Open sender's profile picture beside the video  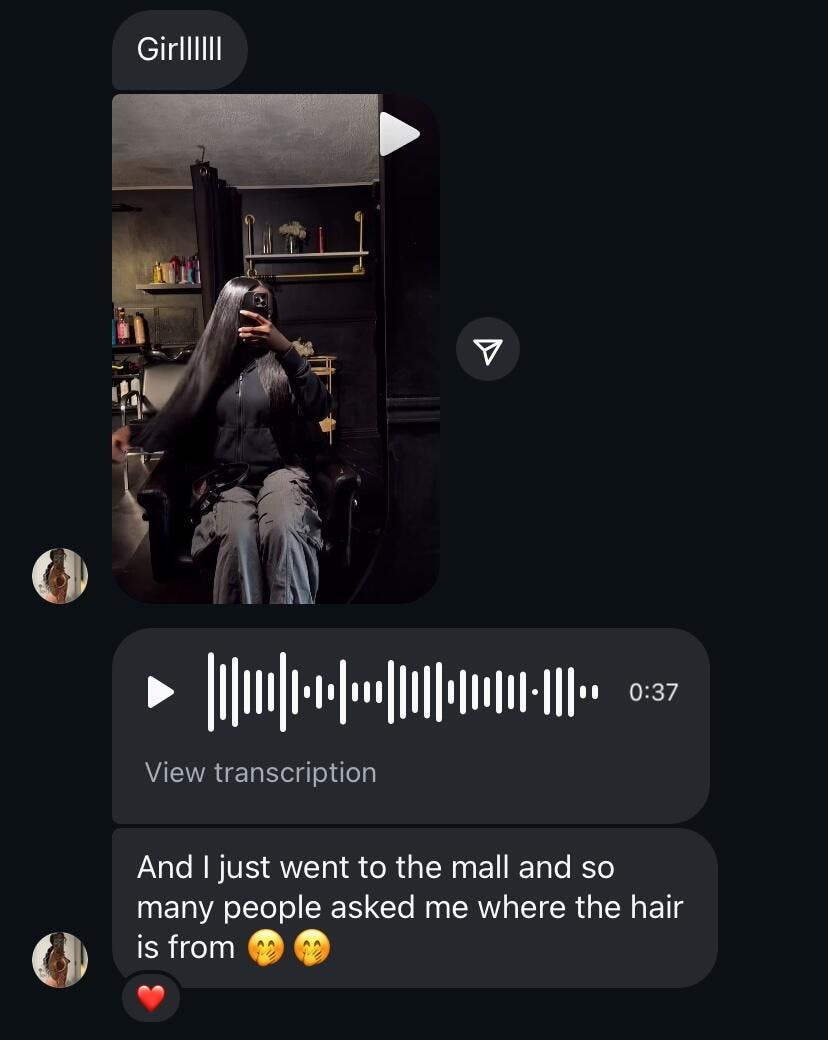tap(60, 576)
